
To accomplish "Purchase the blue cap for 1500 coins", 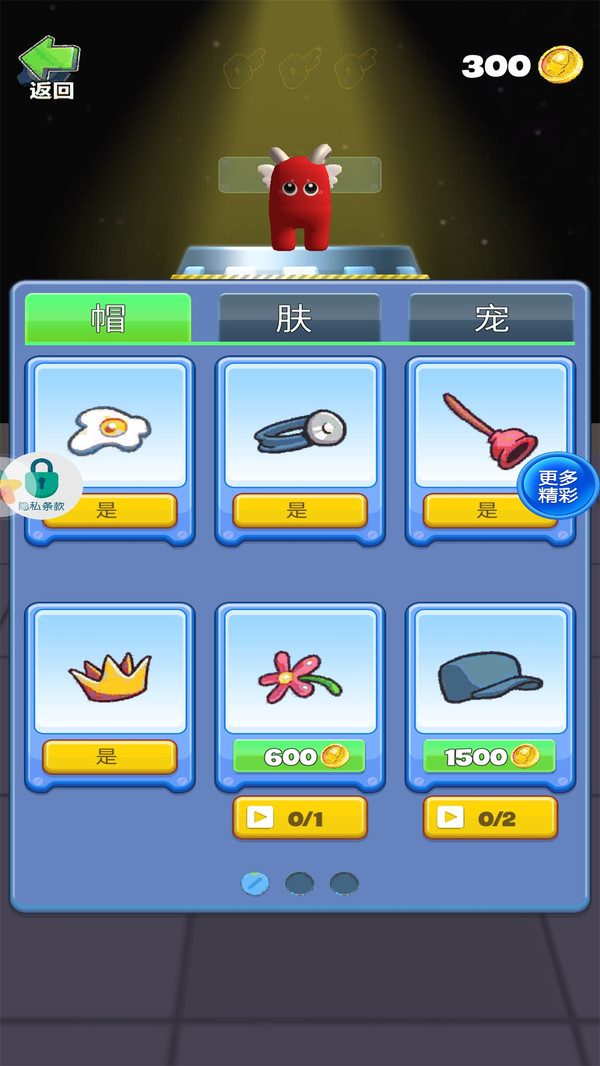I will [x=490, y=757].
